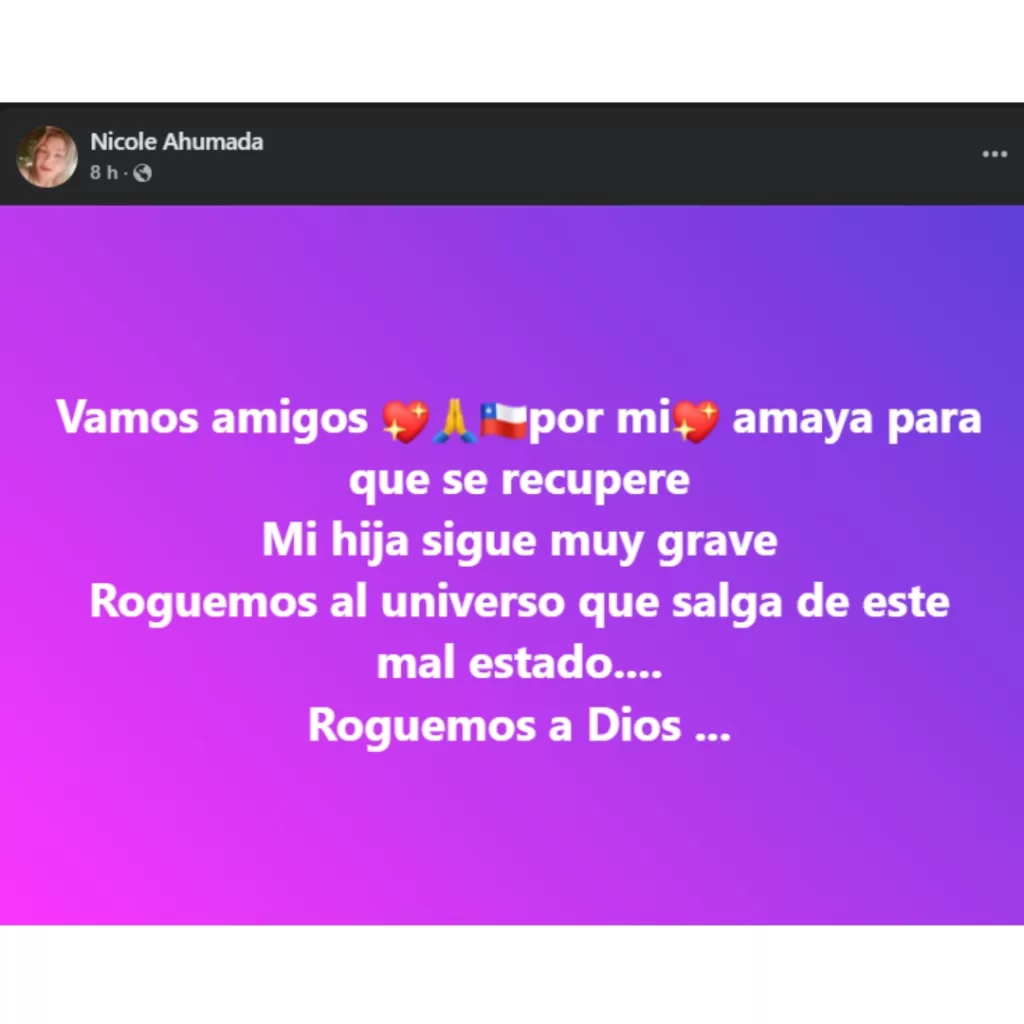The width and height of the screenshot is (1024, 1024).
Task: Tap the name Nicole Ahumada
Action: tap(177, 141)
